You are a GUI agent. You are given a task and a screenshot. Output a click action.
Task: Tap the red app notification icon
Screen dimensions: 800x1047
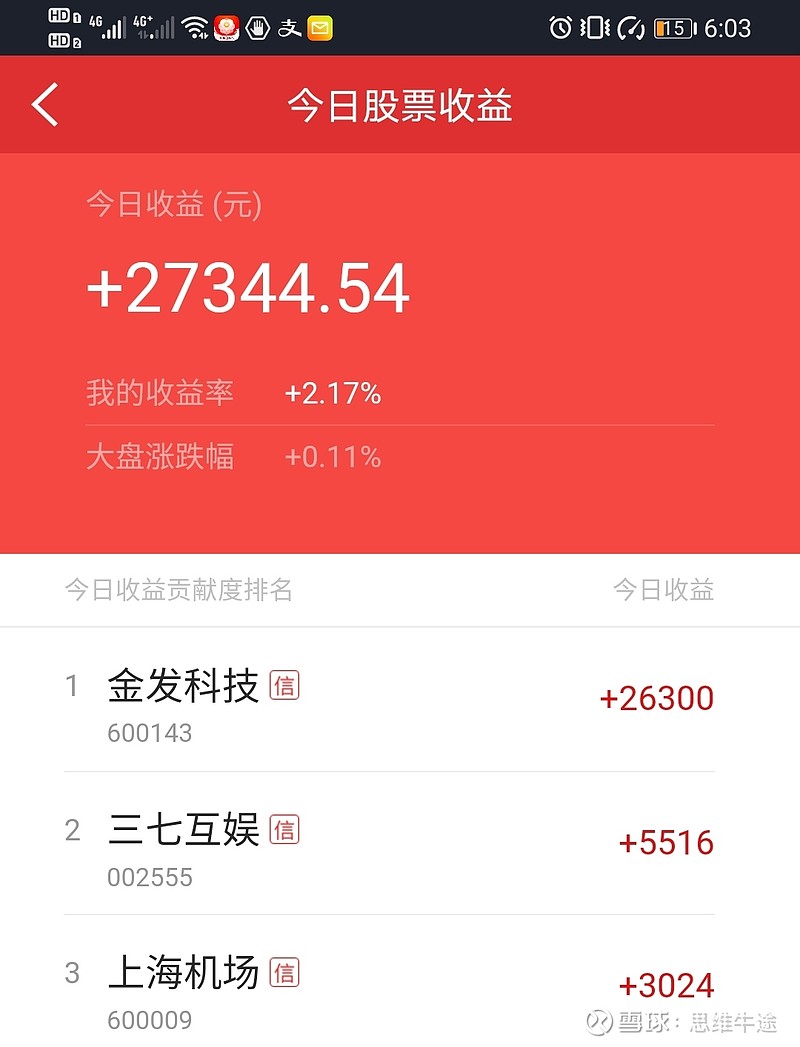click(226, 27)
